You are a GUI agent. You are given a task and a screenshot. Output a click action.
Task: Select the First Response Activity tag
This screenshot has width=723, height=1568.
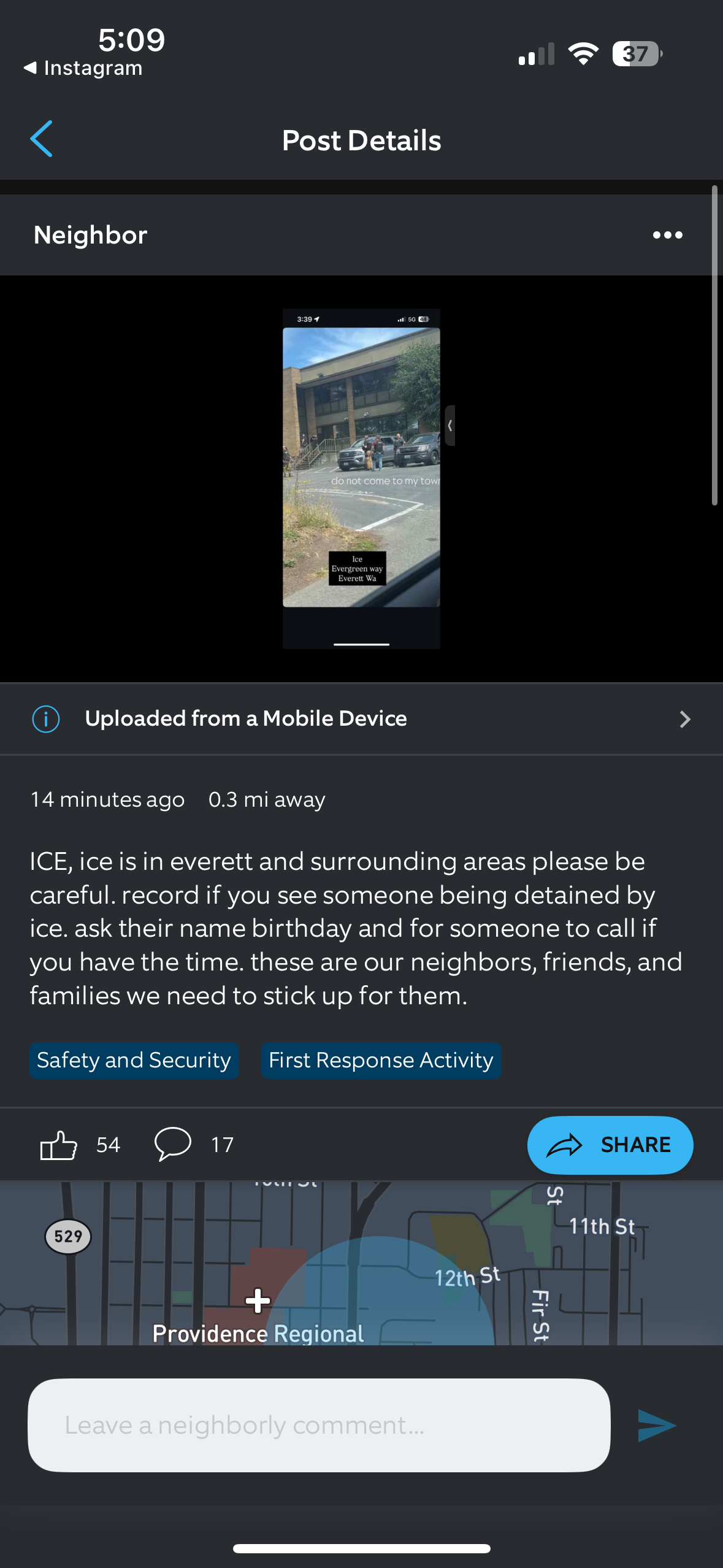(x=381, y=1060)
